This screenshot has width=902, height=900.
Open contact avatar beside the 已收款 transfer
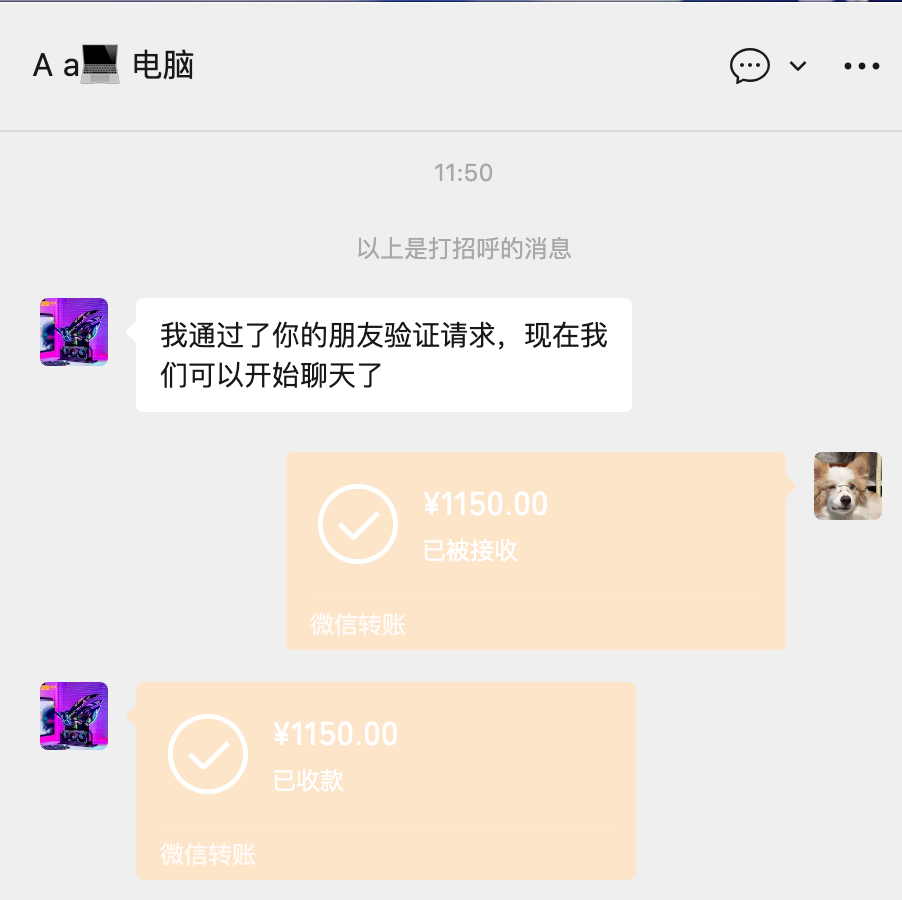click(x=74, y=716)
